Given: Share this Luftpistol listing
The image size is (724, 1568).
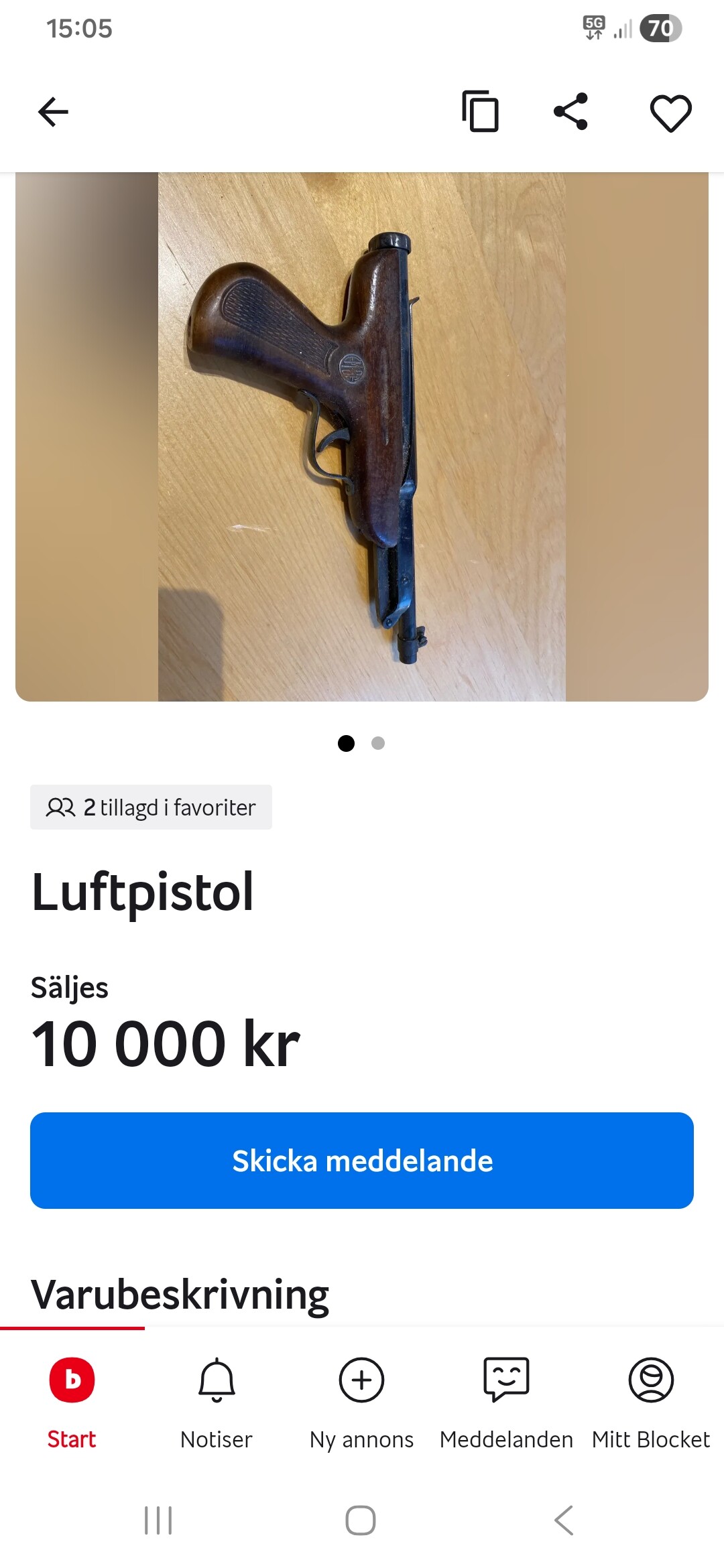Looking at the screenshot, I should click(x=570, y=111).
